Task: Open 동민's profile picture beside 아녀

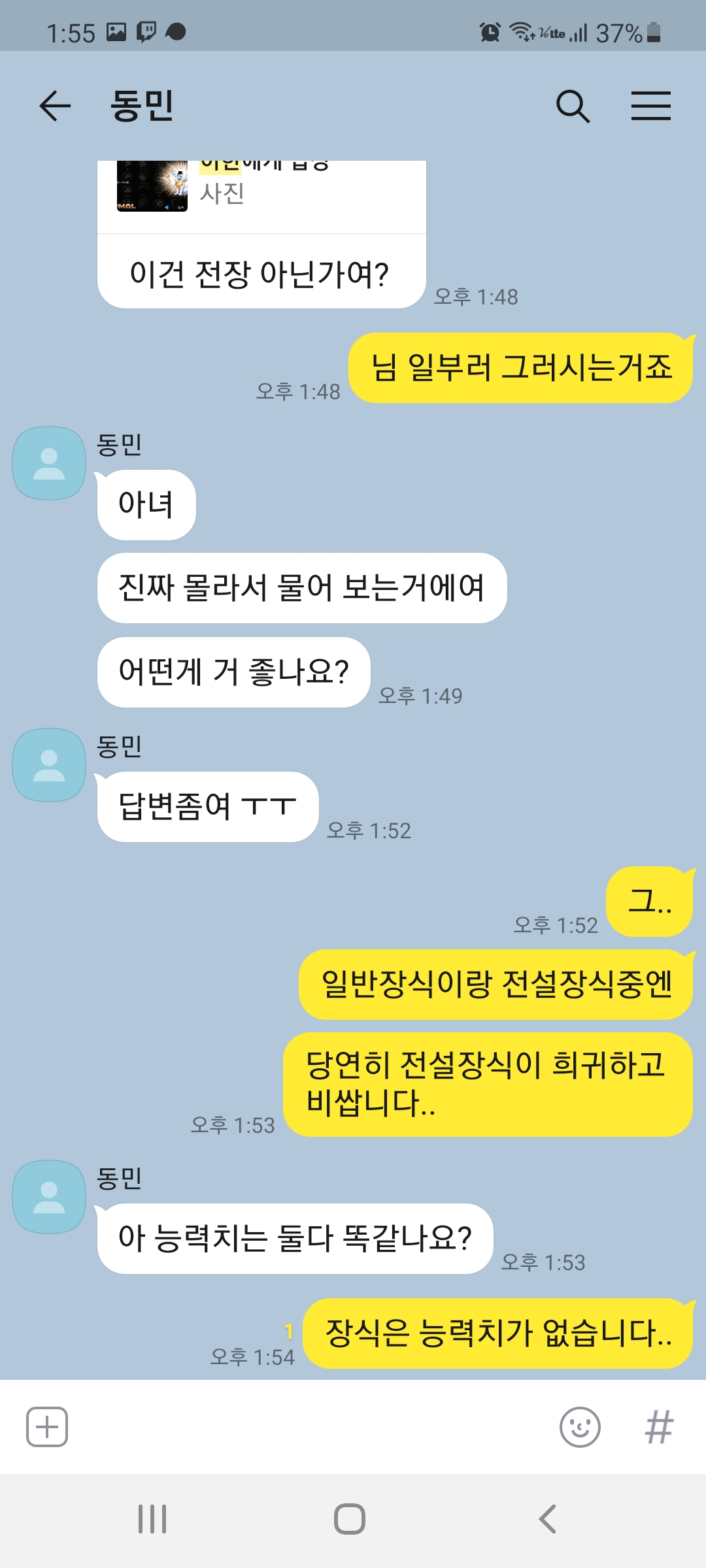Action: pos(49,463)
